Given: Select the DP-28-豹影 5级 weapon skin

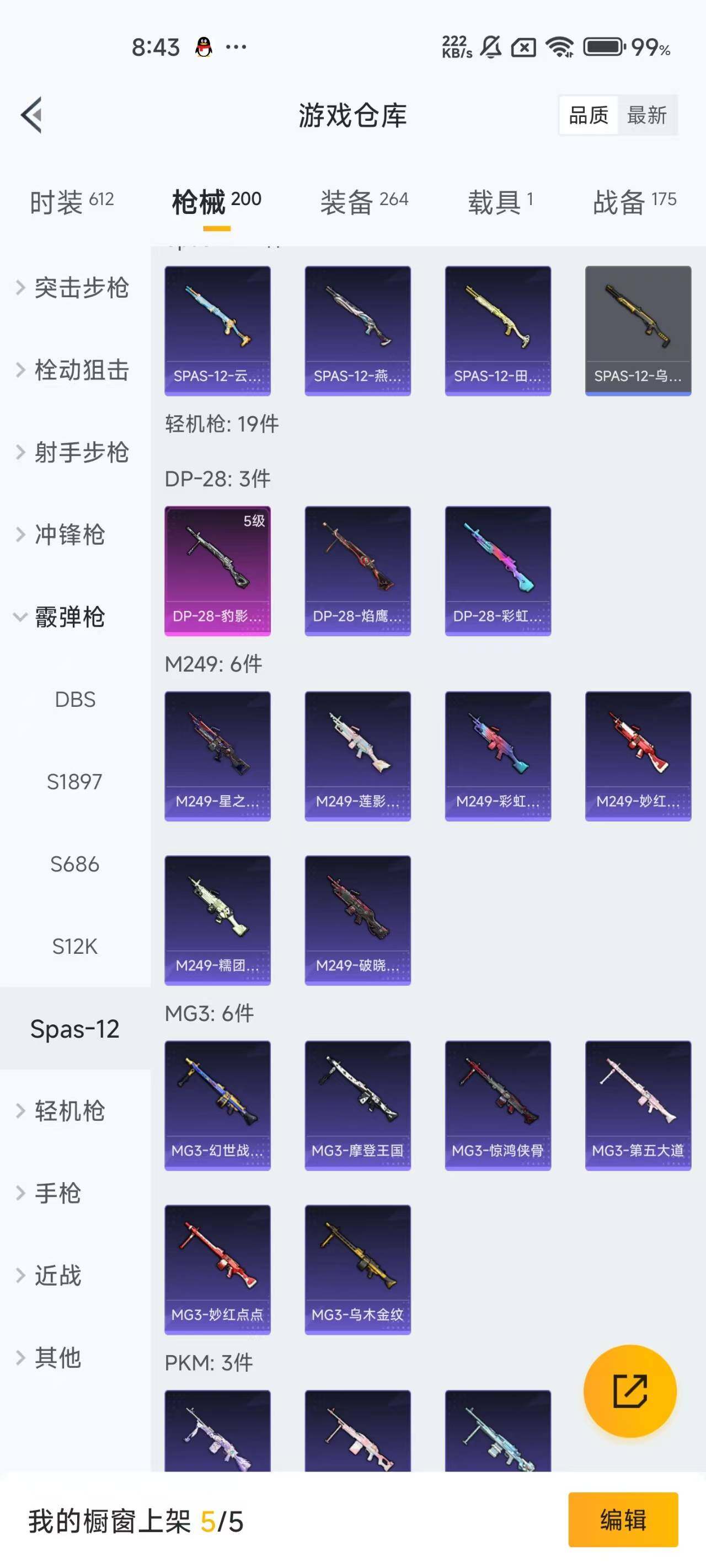Looking at the screenshot, I should [x=217, y=570].
